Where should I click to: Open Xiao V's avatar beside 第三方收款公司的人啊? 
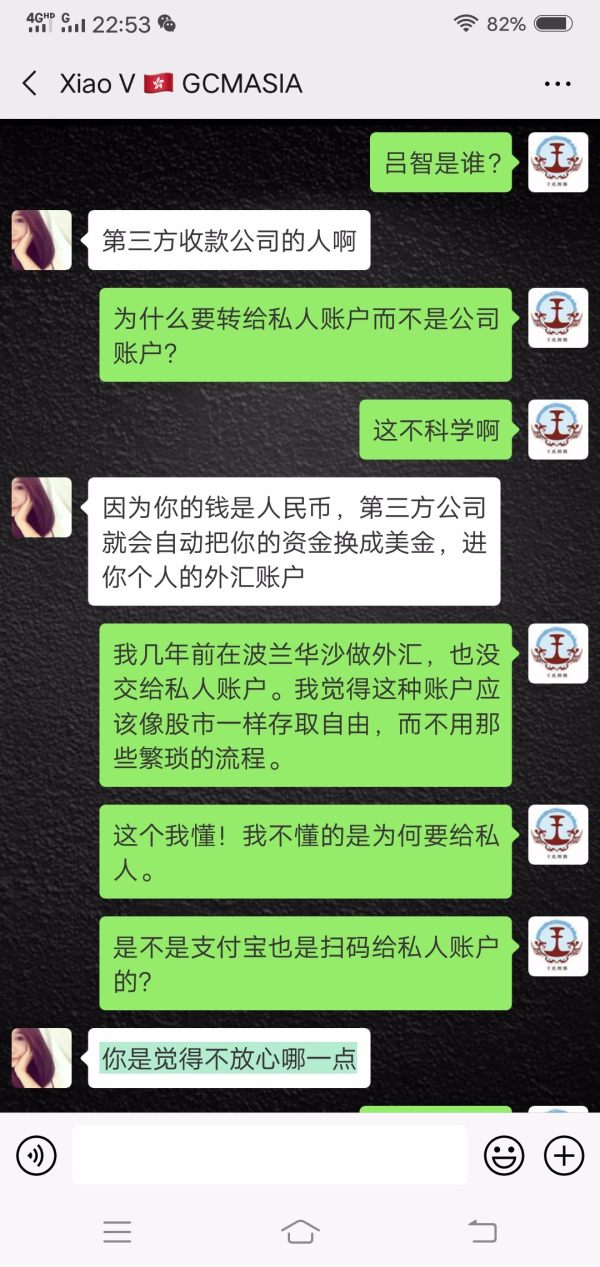tap(42, 240)
